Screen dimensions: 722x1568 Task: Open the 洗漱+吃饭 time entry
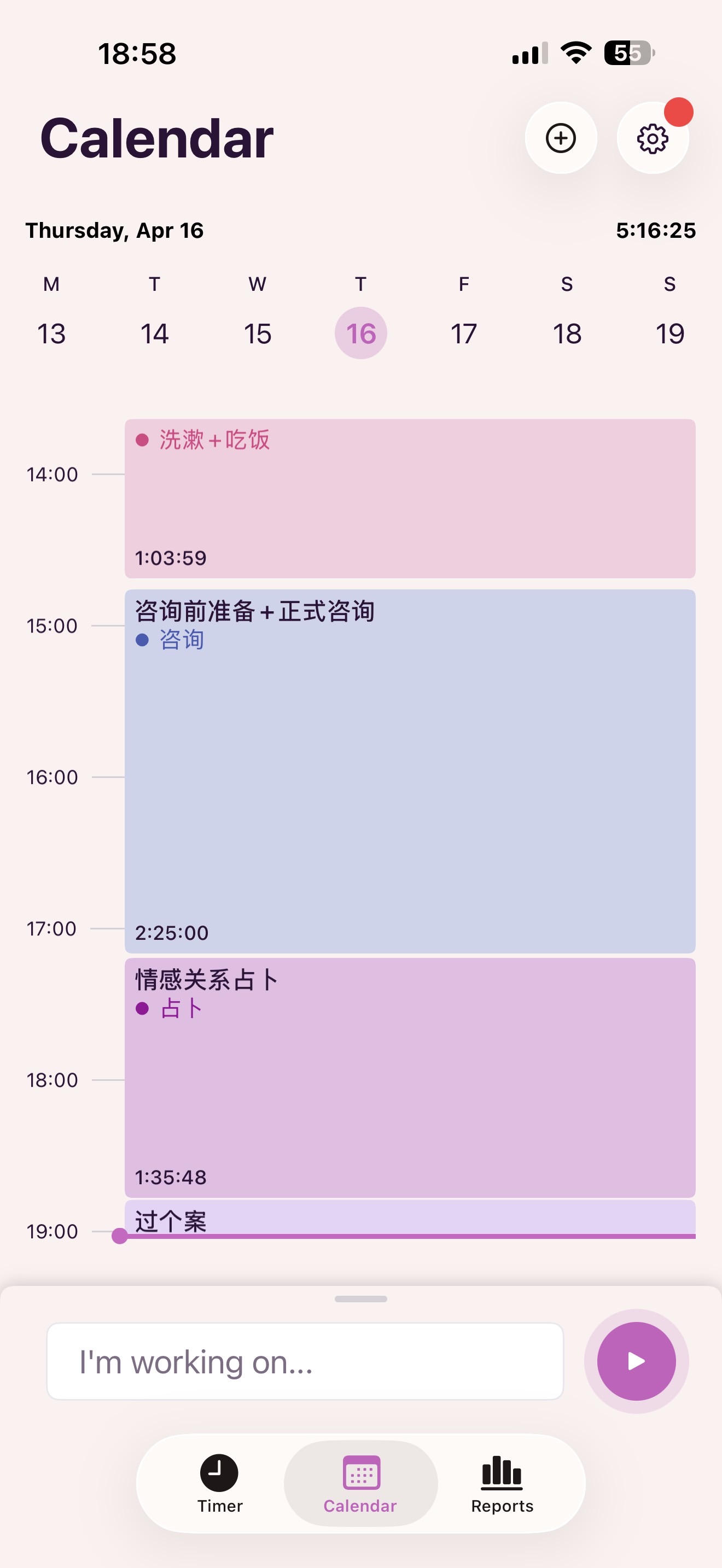[x=410, y=499]
